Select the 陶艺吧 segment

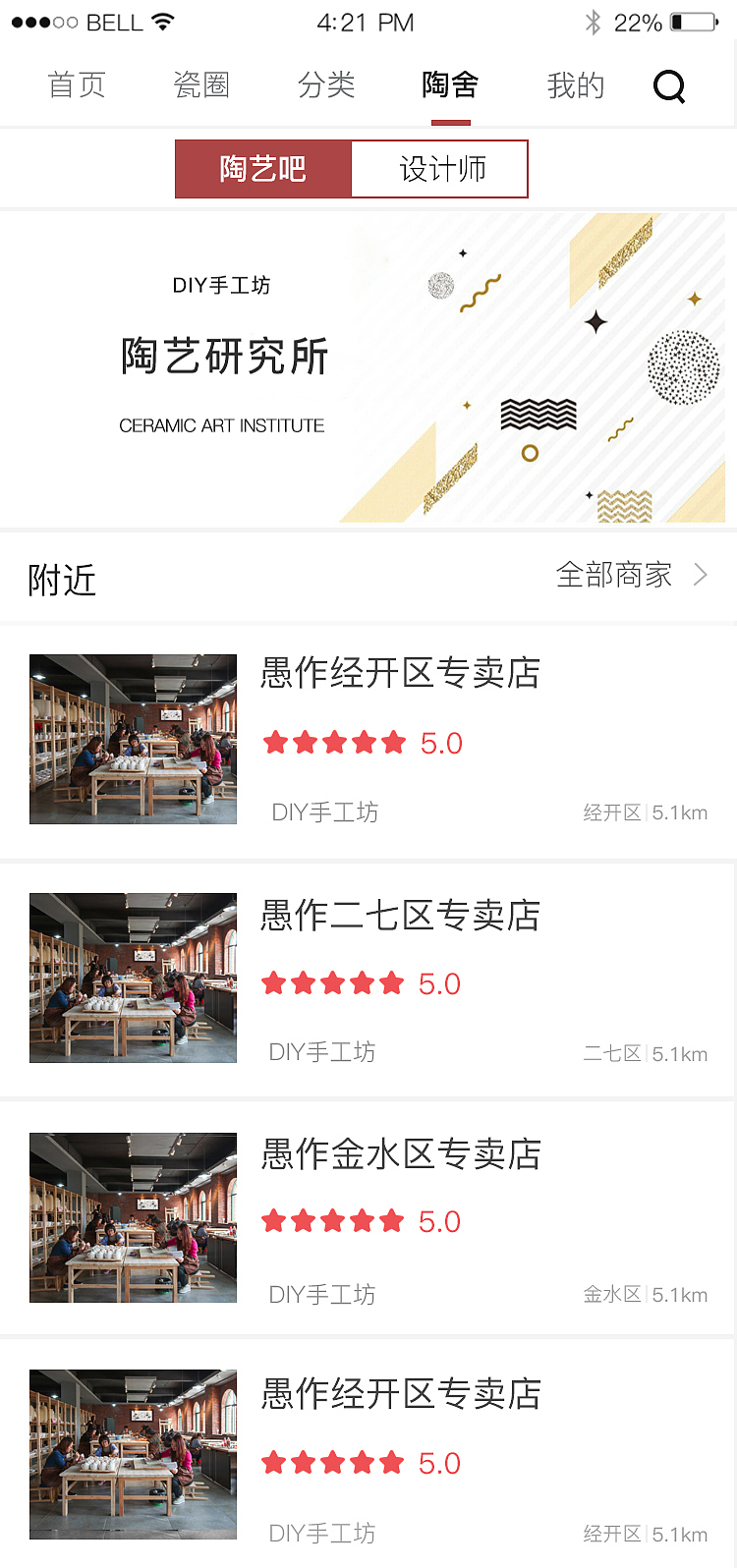click(263, 168)
